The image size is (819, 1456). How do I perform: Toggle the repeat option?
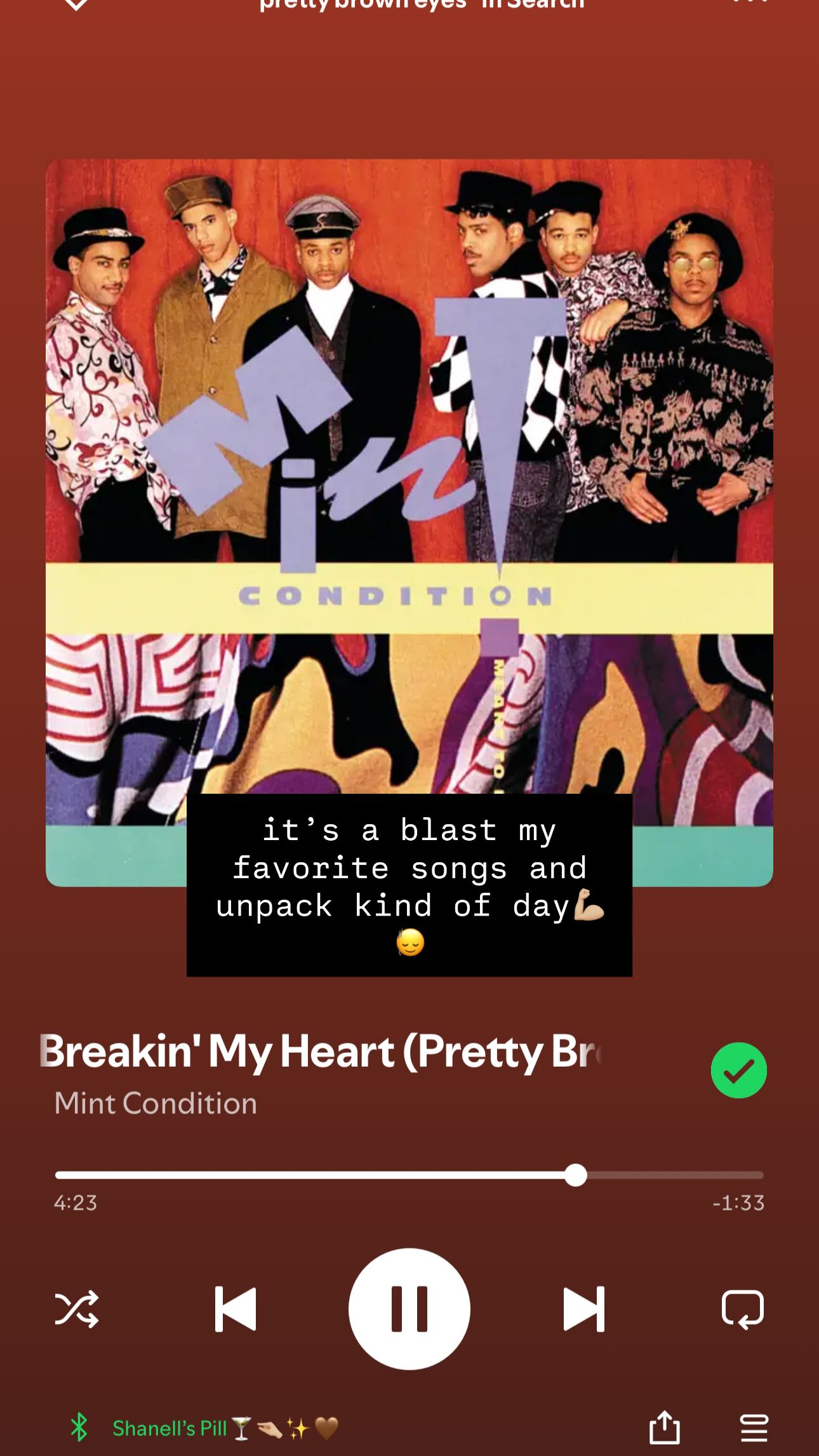(742, 1309)
